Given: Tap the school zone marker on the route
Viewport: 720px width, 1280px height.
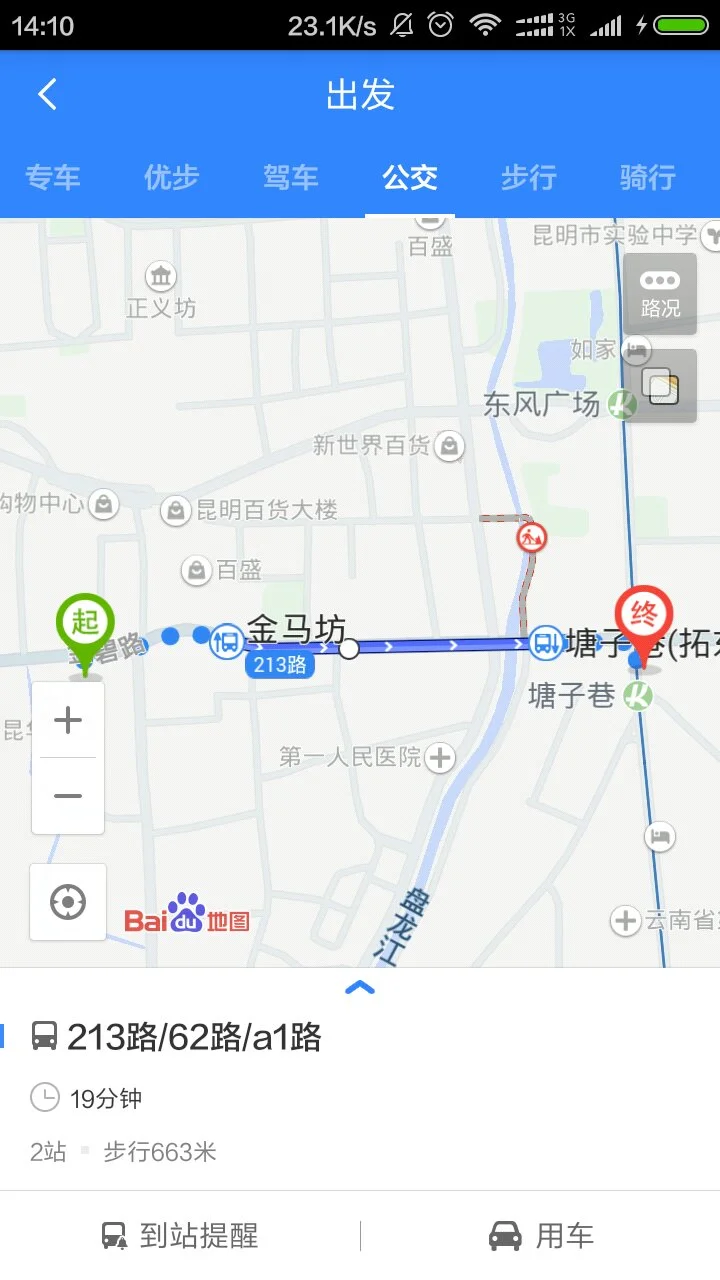Looking at the screenshot, I should click(x=533, y=538).
